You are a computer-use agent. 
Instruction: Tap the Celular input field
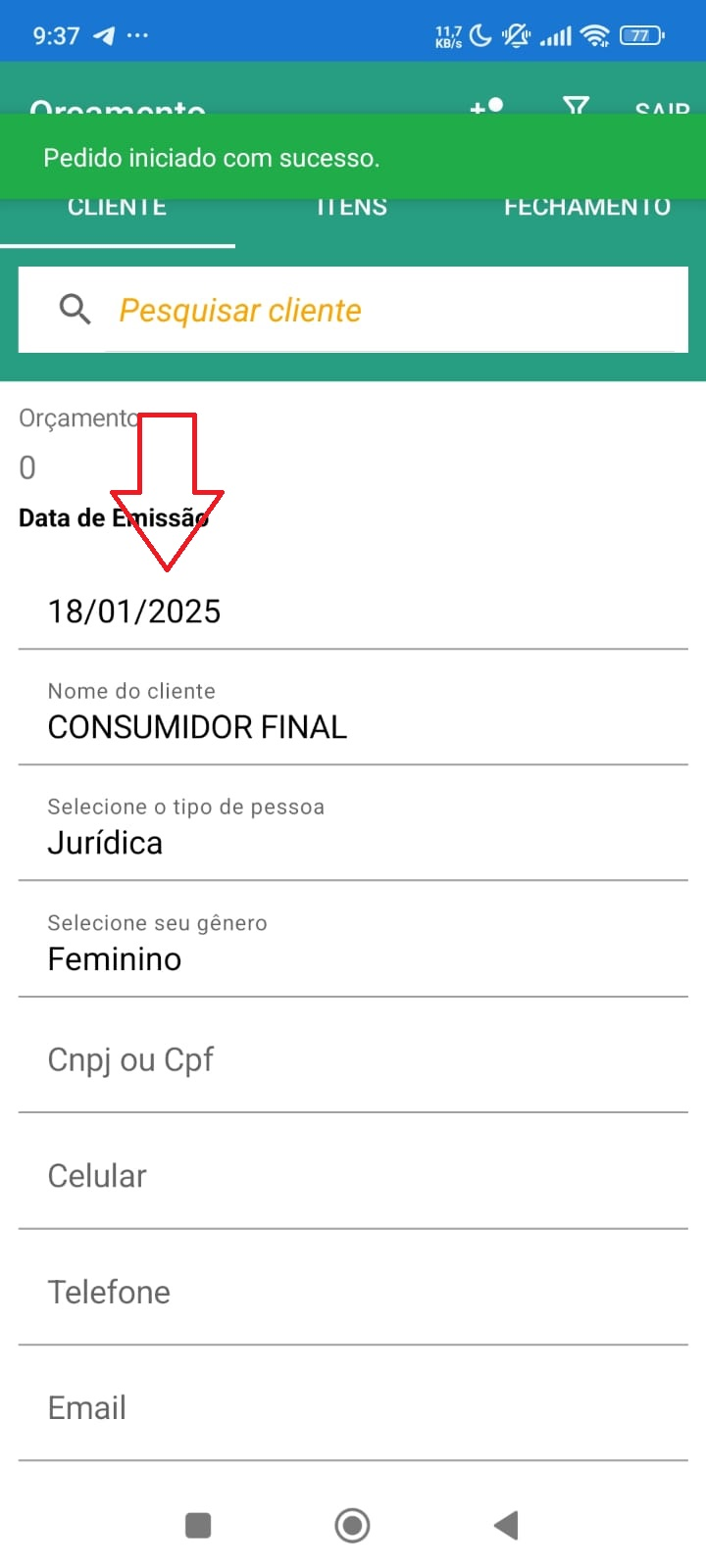pyautogui.click(x=353, y=1176)
